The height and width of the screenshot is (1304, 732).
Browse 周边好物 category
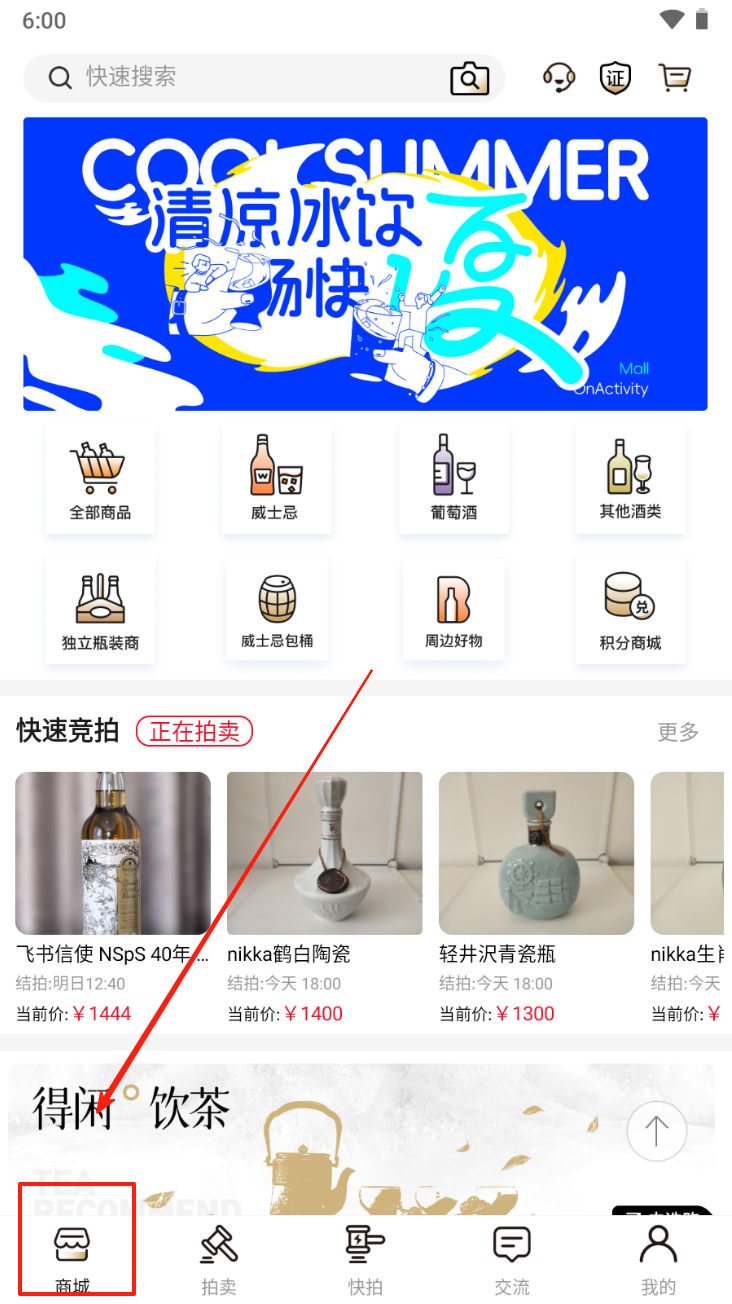(453, 610)
